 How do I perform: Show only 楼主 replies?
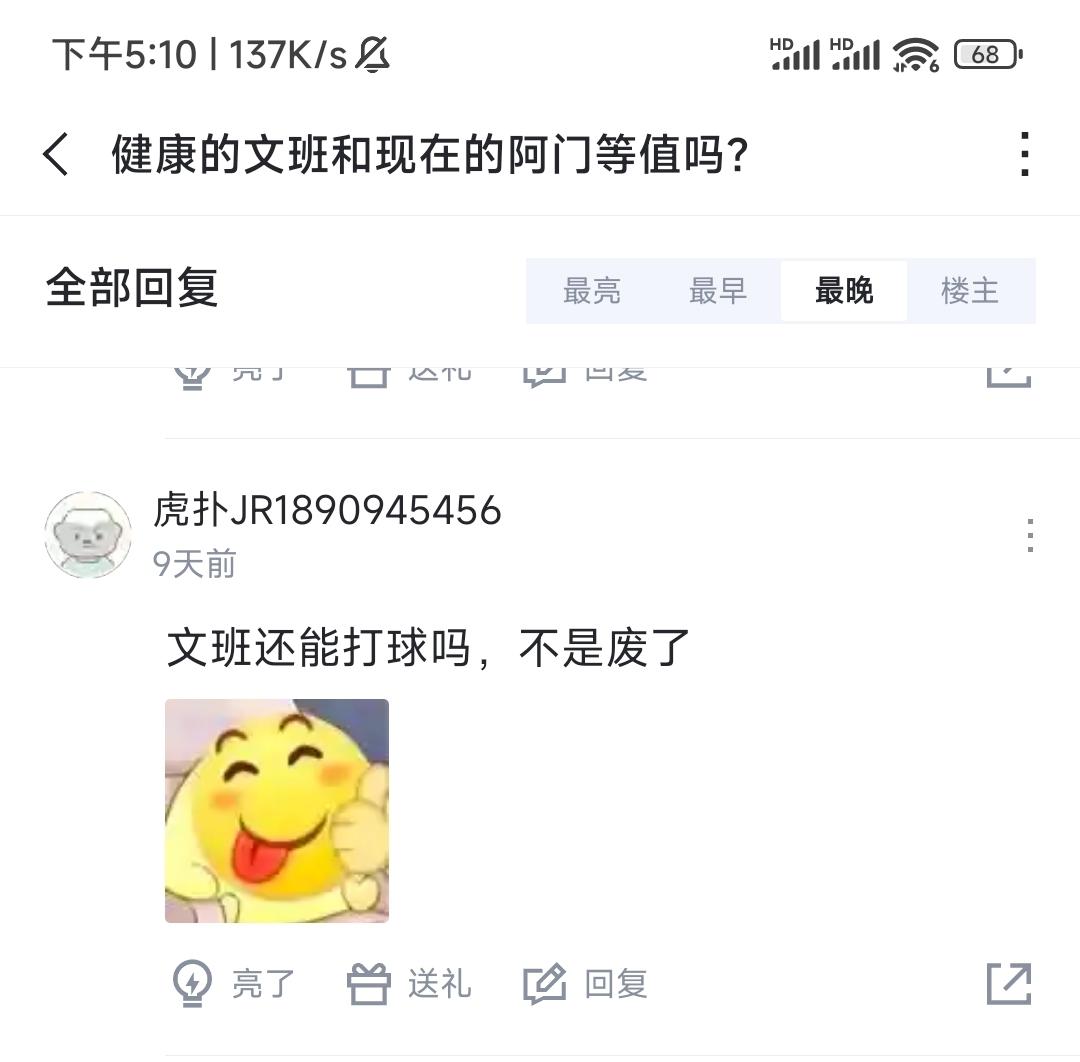coord(969,291)
